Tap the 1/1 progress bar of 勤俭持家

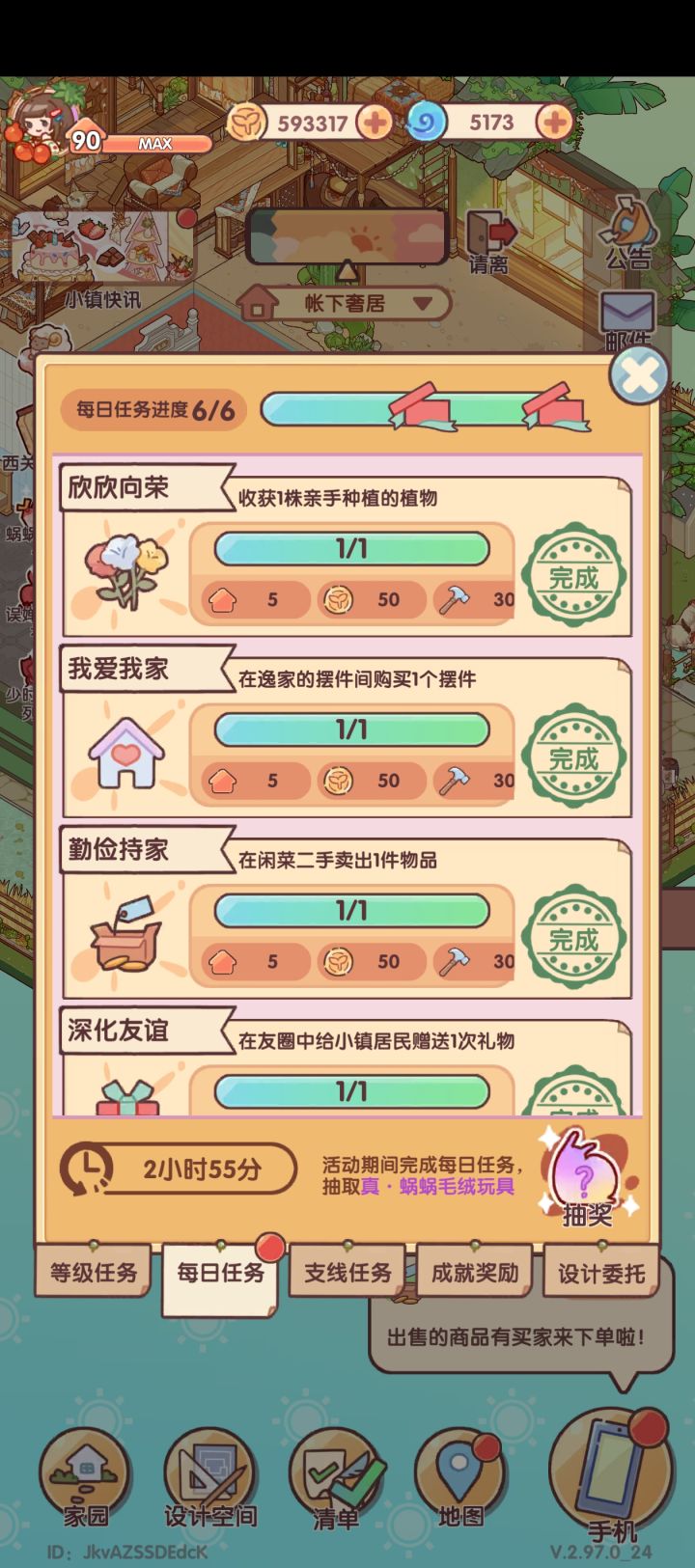point(352,908)
